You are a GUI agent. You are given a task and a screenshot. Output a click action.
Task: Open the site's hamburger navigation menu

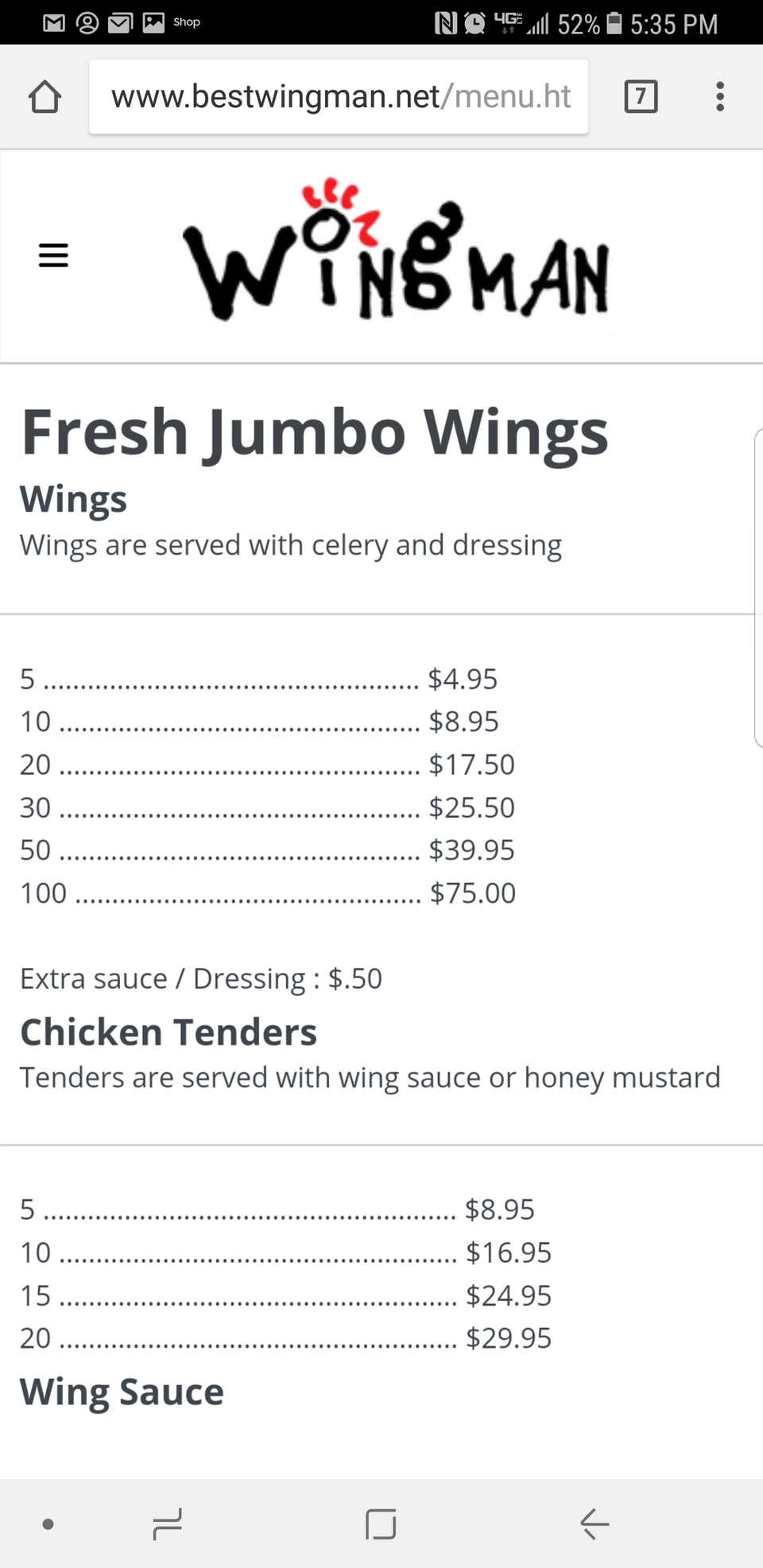tap(53, 255)
